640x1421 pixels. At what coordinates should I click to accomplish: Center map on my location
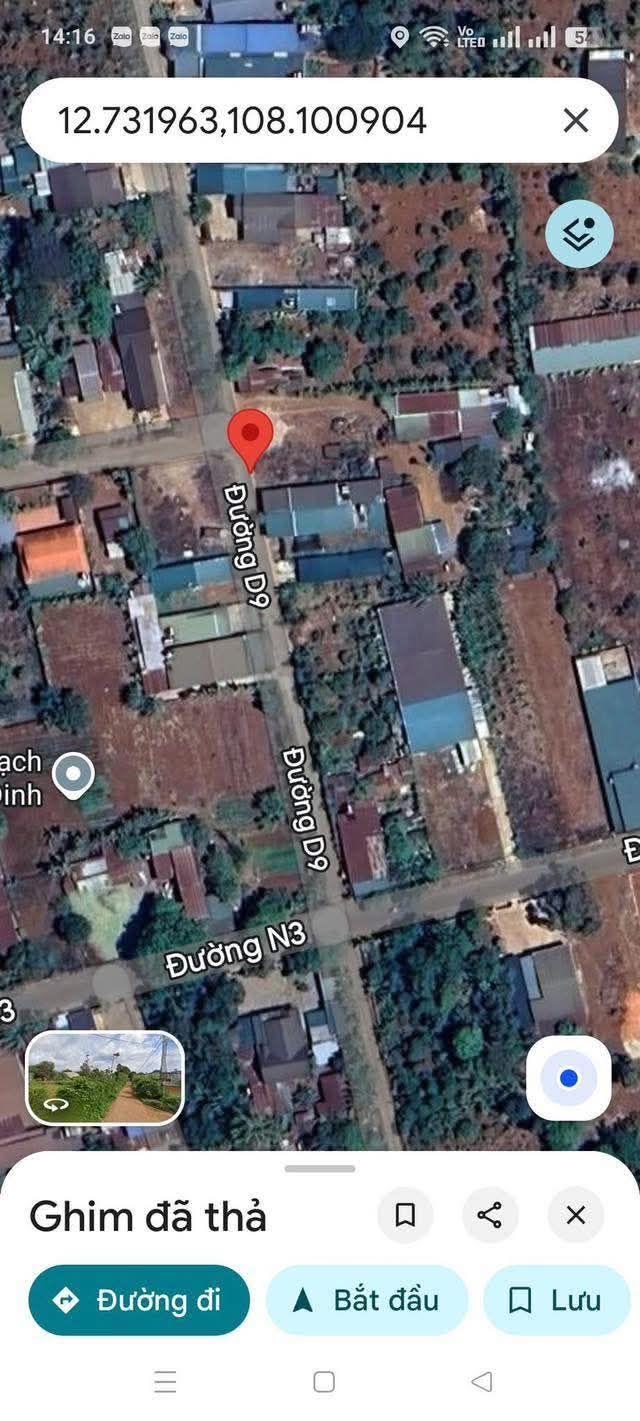click(569, 1078)
